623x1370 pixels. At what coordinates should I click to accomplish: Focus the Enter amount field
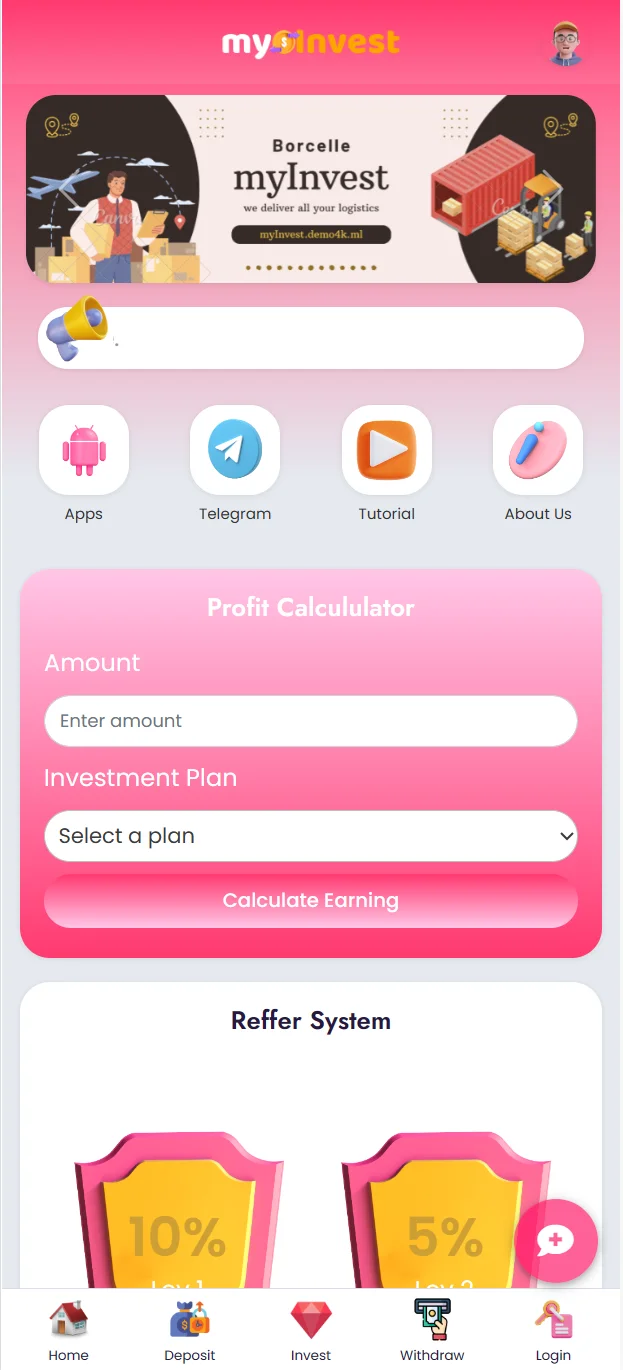[x=311, y=721]
